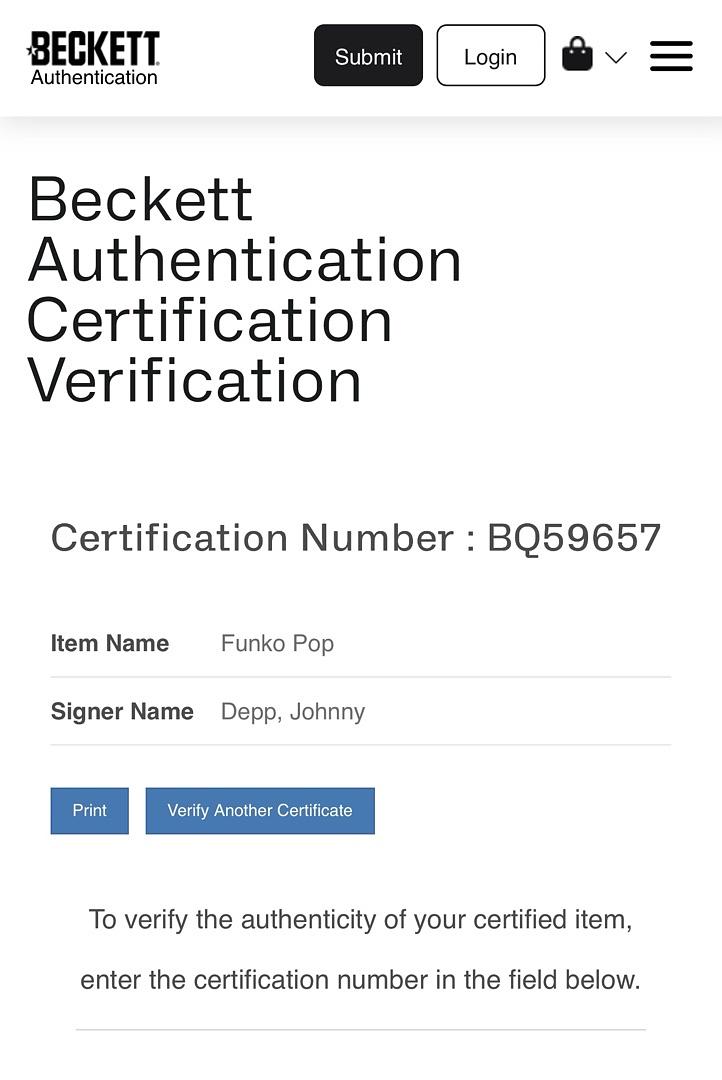Select Verify Another Certificate
The image size is (722, 1080).
[260, 810]
